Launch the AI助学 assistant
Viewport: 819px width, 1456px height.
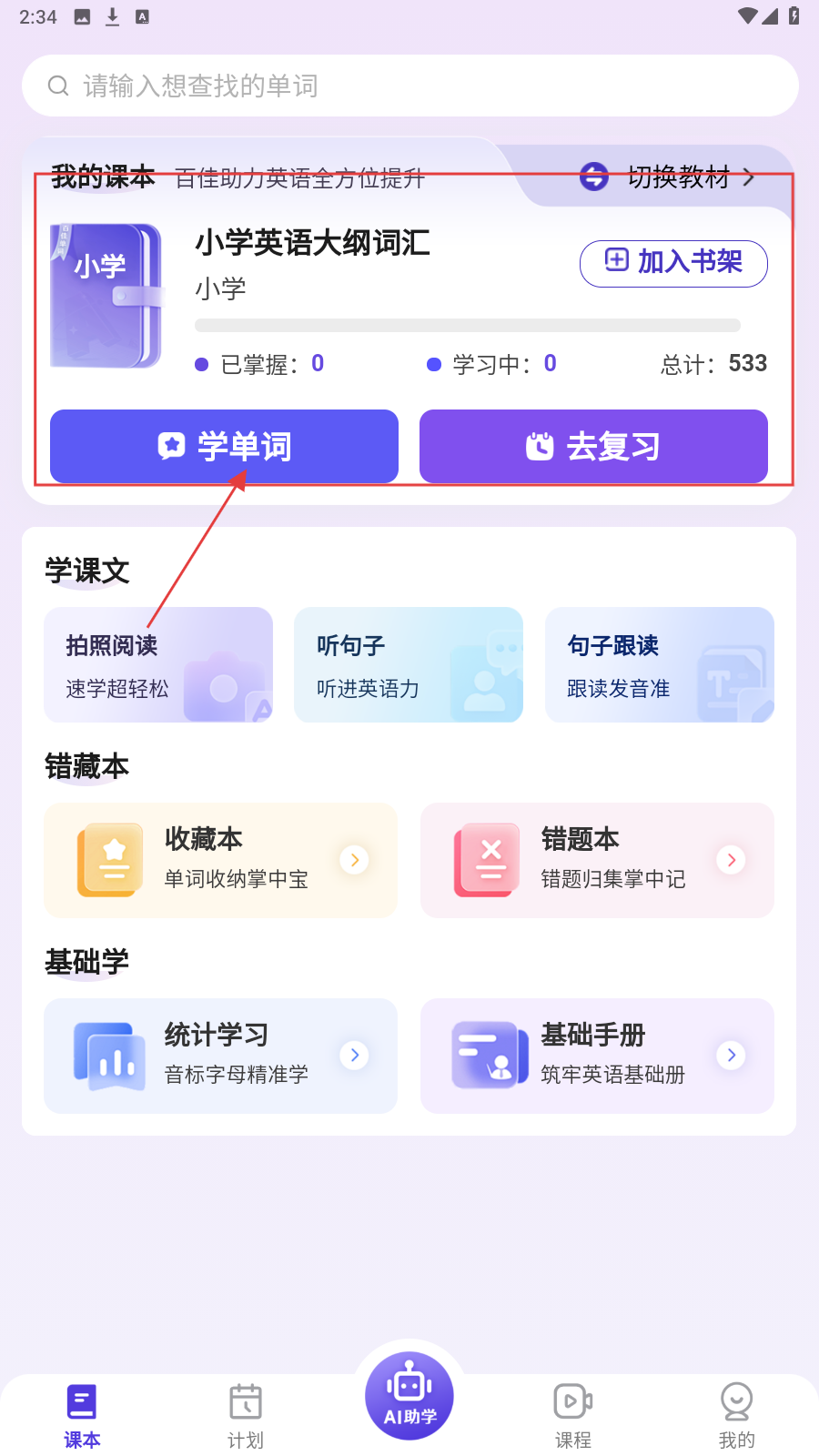pyautogui.click(x=409, y=1397)
